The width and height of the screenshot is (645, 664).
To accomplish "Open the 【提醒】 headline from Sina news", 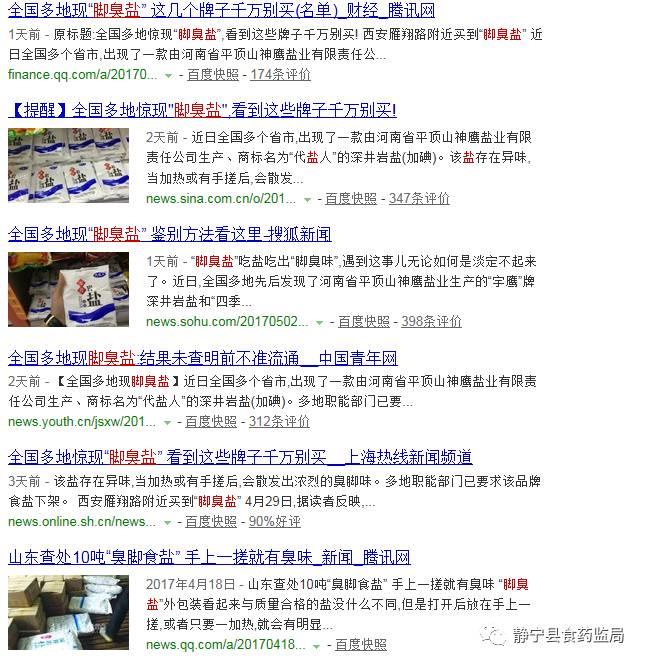I will click(201, 109).
